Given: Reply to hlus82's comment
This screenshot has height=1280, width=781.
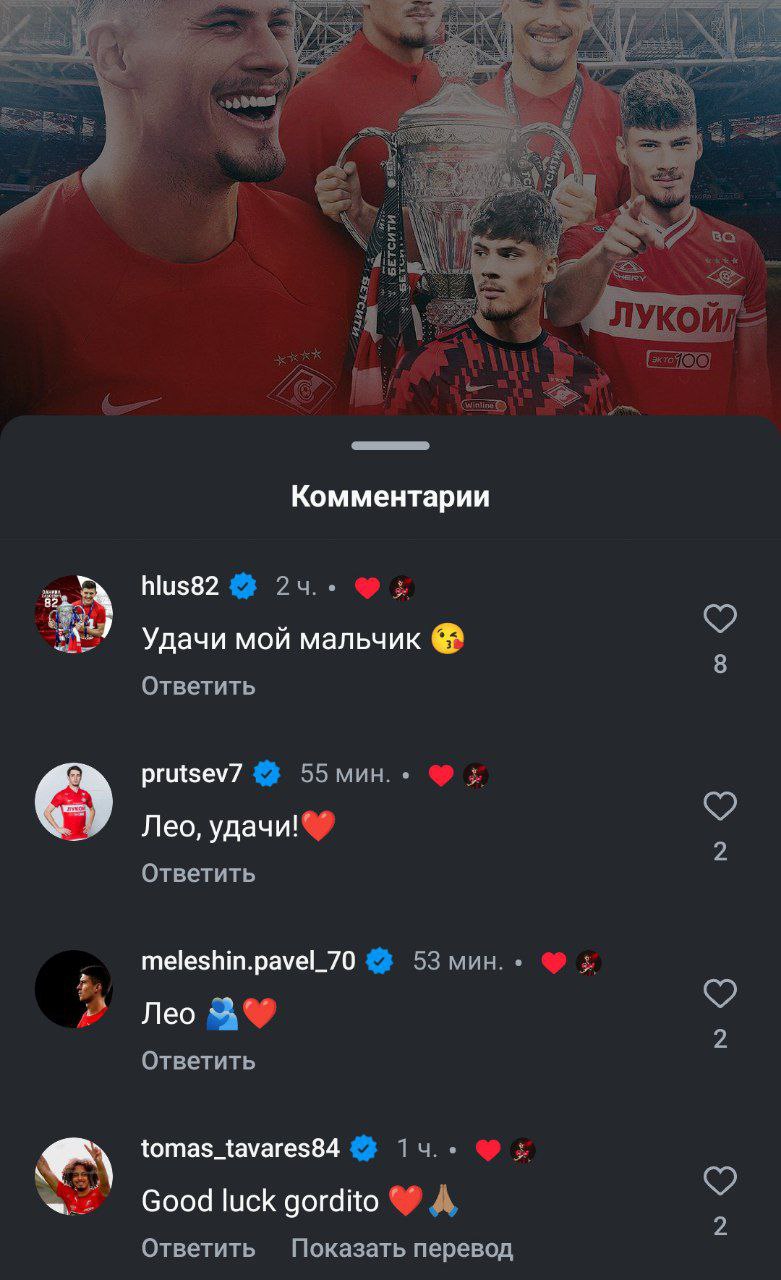Looking at the screenshot, I should 198,686.
